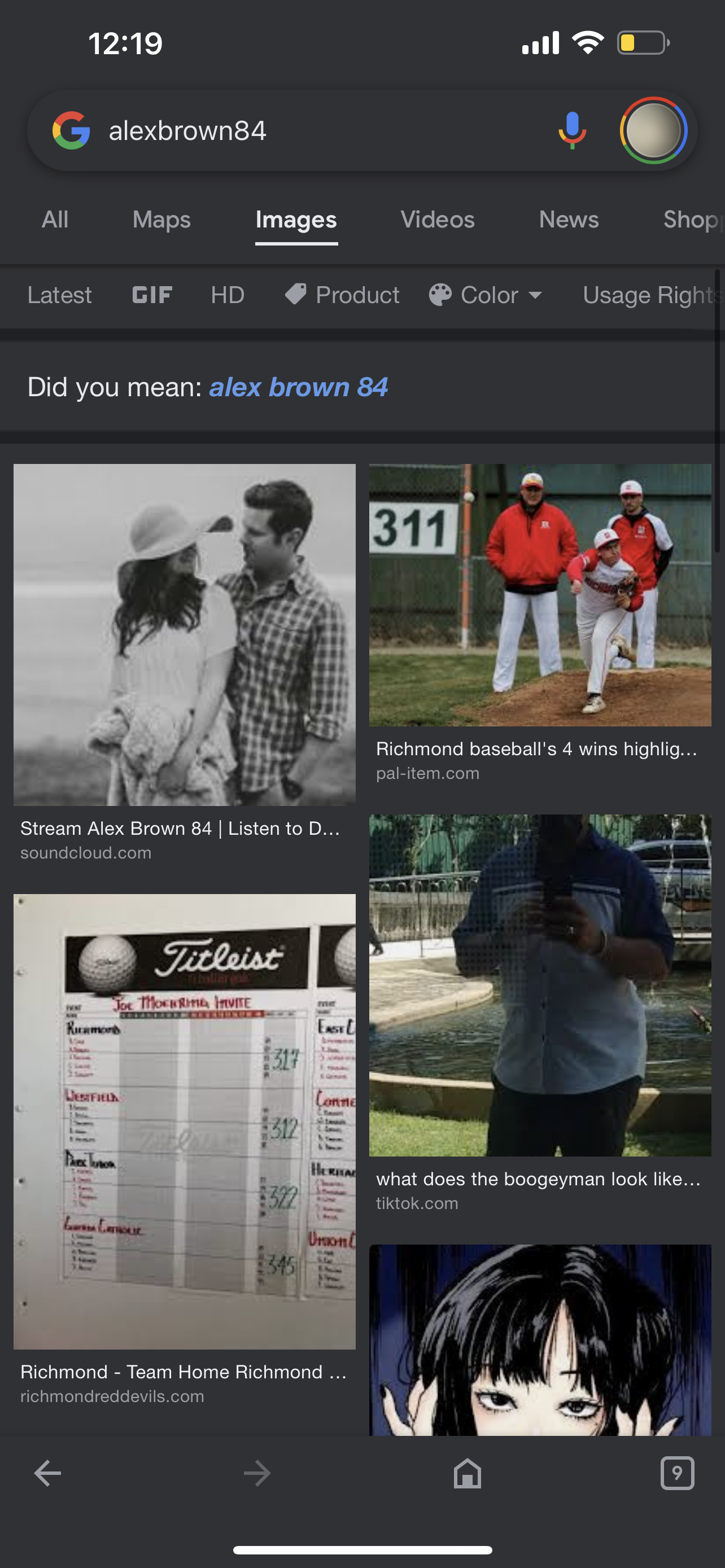The image size is (725, 1568).
Task: Open the tab switcher showing 9 tabs
Action: point(677,1474)
